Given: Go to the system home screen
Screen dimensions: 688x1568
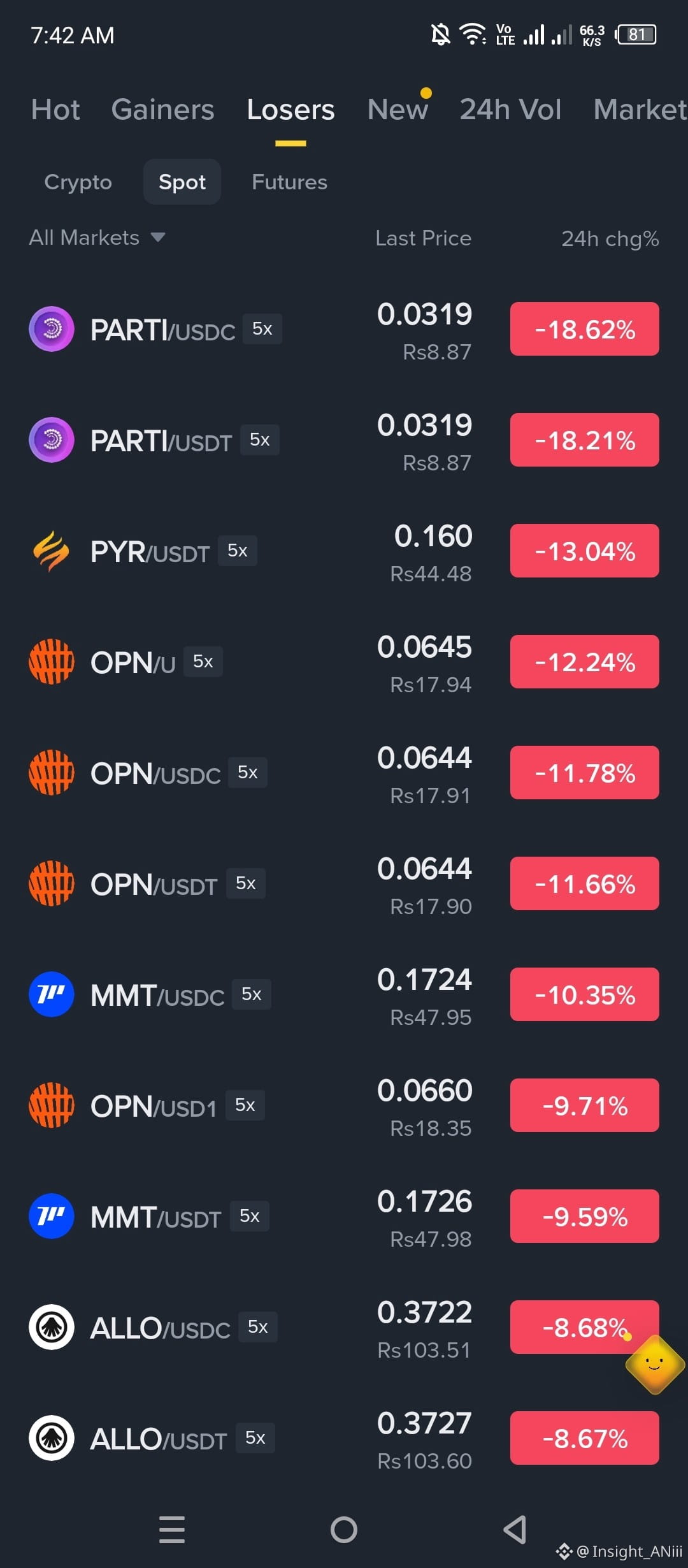Looking at the screenshot, I should coord(344,1529).
